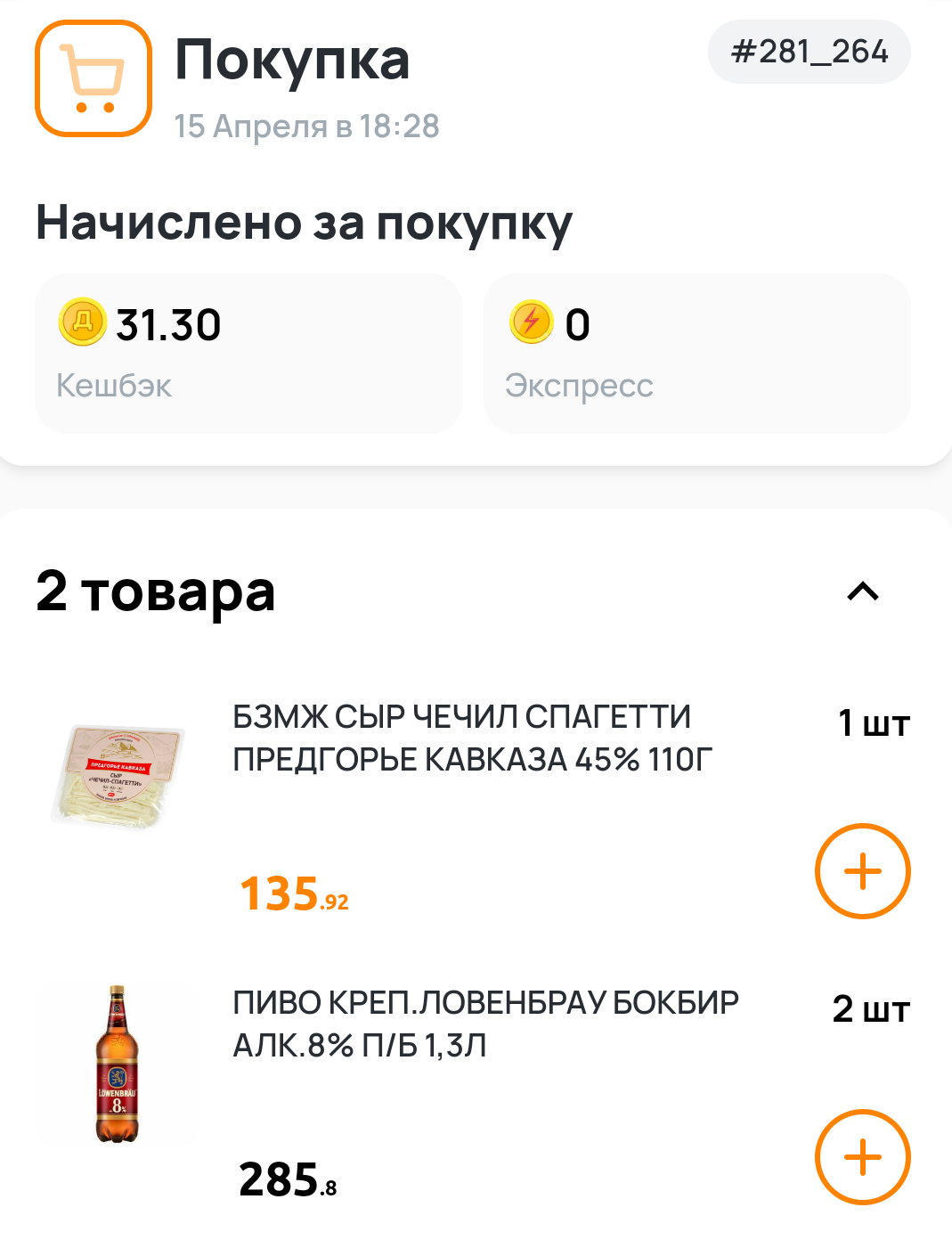Screen dimensions: 952x1240
Task: Add the Ловенбрау Бокбир beer with plus
Action: pos(862,1157)
